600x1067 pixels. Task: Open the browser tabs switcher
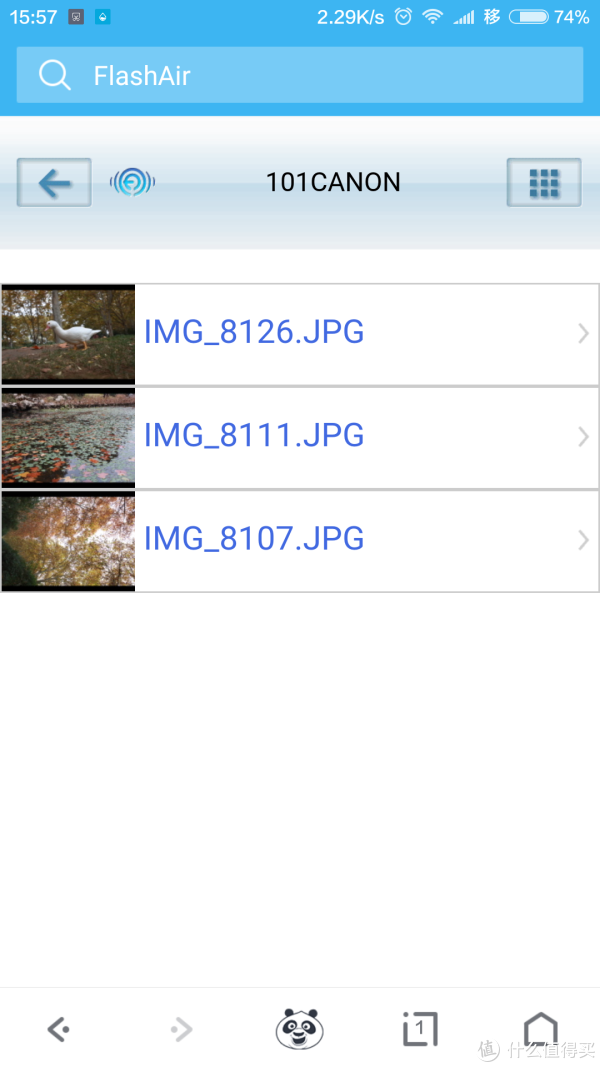pos(420,1029)
